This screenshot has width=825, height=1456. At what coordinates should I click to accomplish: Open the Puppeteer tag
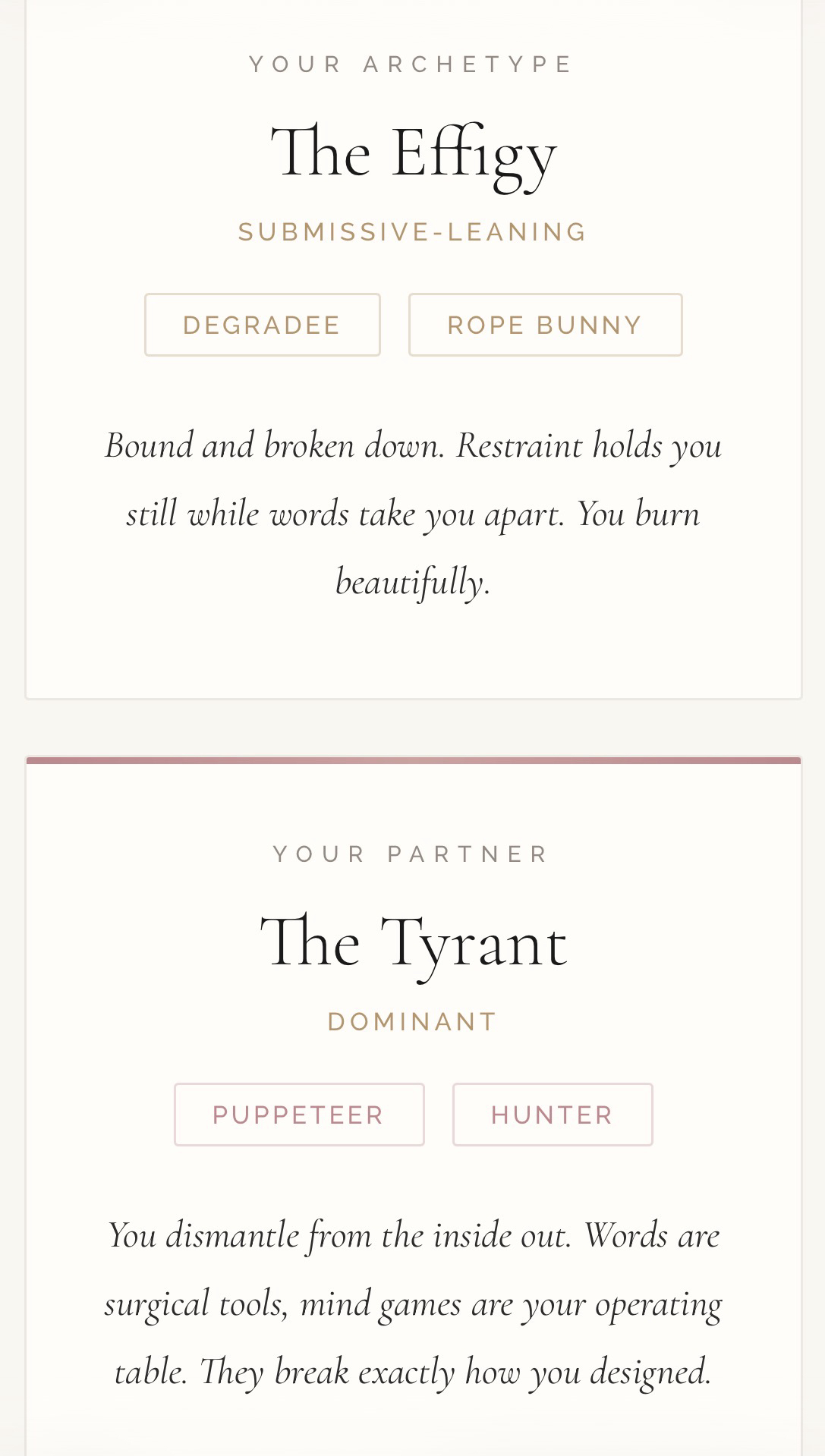tap(298, 1115)
